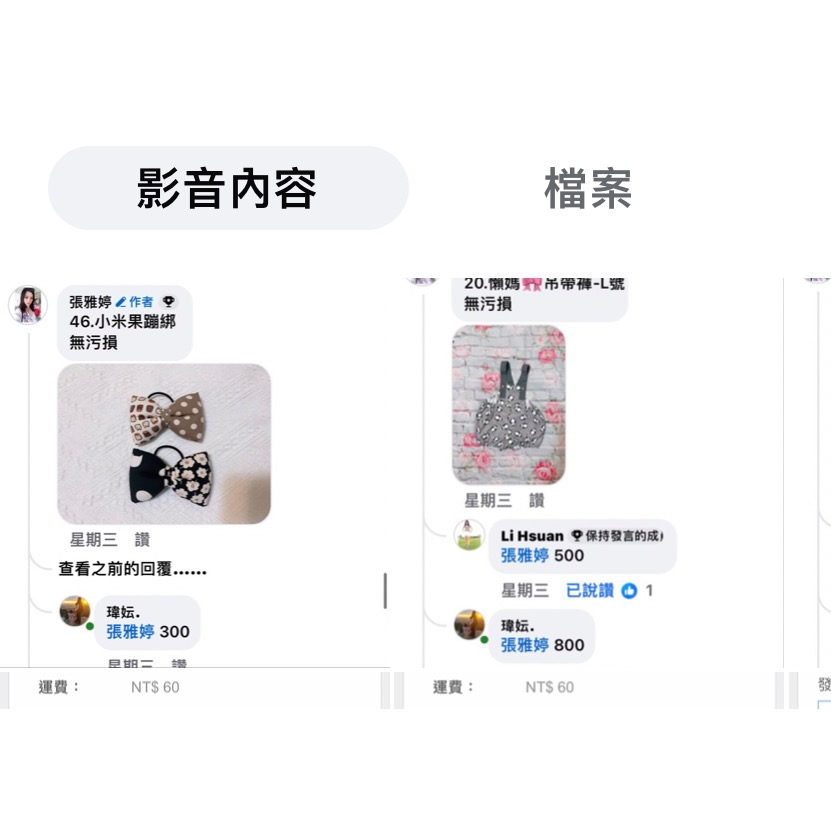Switch to the 檔案 tab
This screenshot has width=831, height=831.
tap(588, 188)
